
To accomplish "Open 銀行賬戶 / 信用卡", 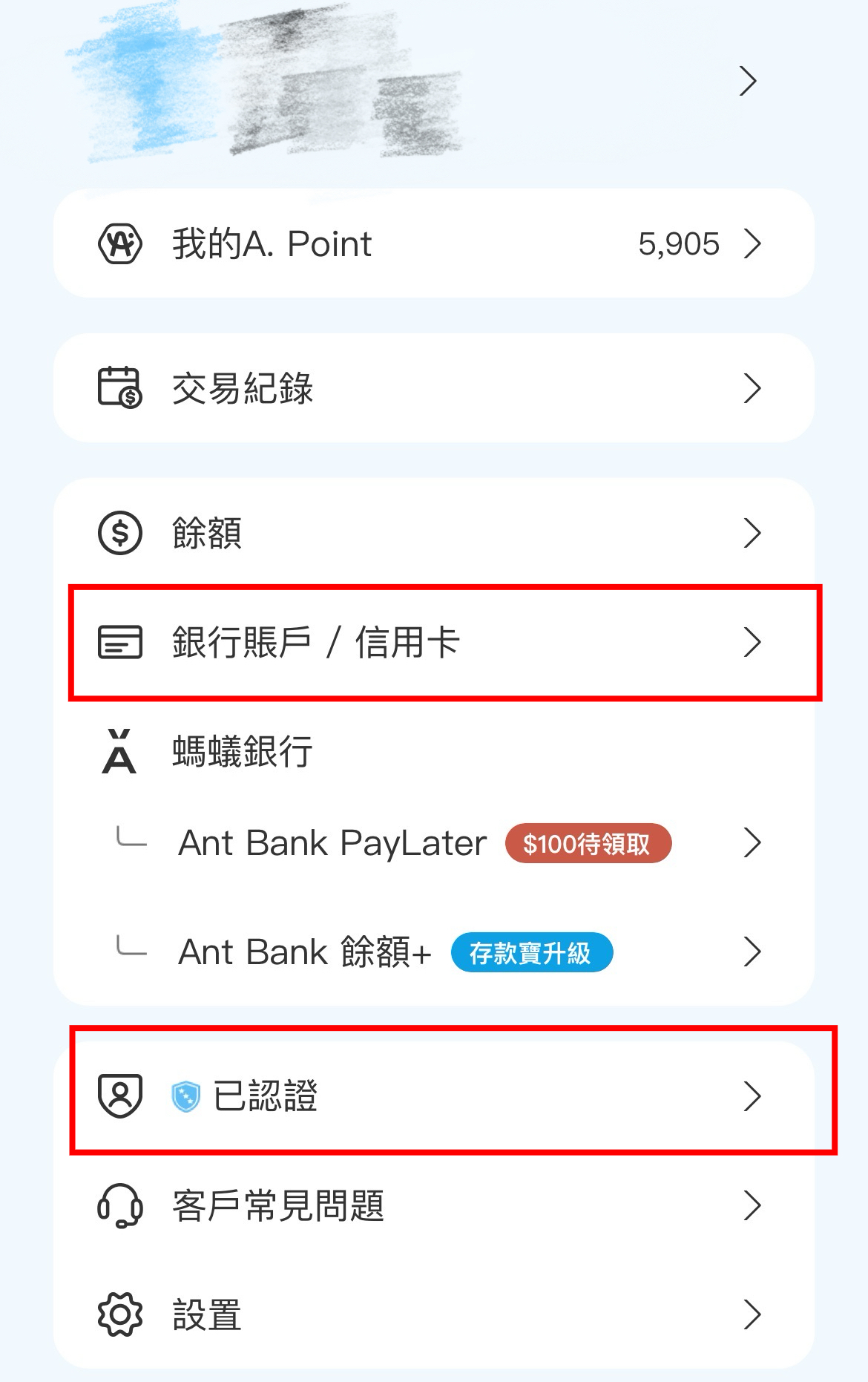I will [433, 642].
